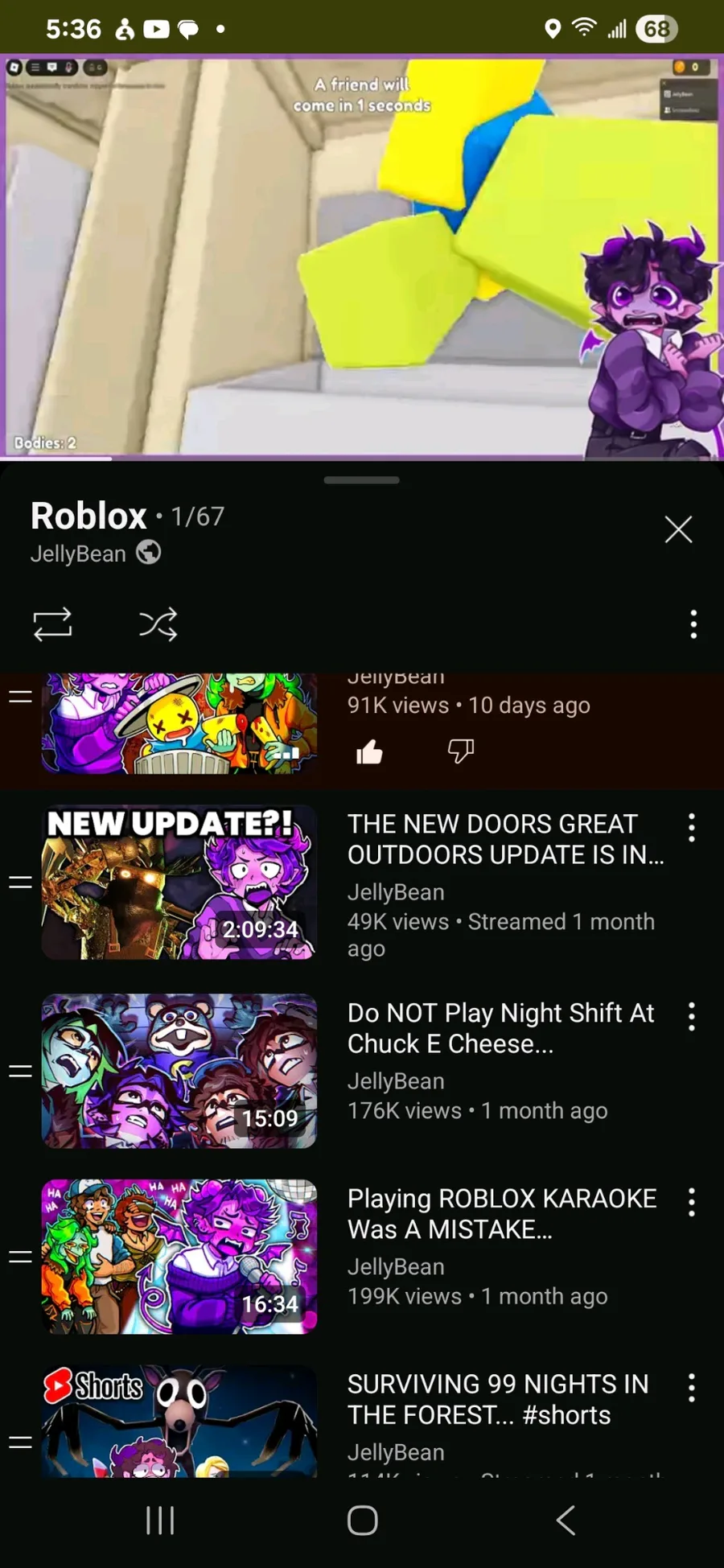The height and width of the screenshot is (1568, 724).
Task: Open options for ROBLOX KARAOKE video
Action: 691,1202
